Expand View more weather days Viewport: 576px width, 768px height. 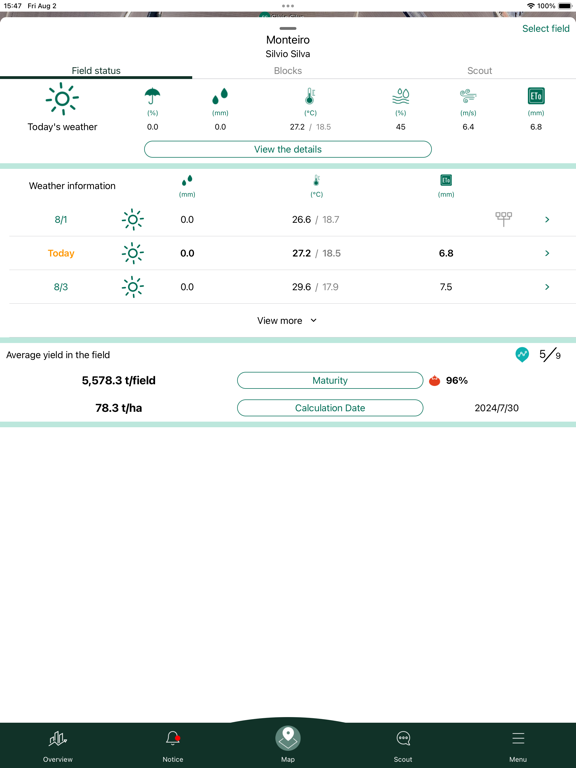pos(288,321)
